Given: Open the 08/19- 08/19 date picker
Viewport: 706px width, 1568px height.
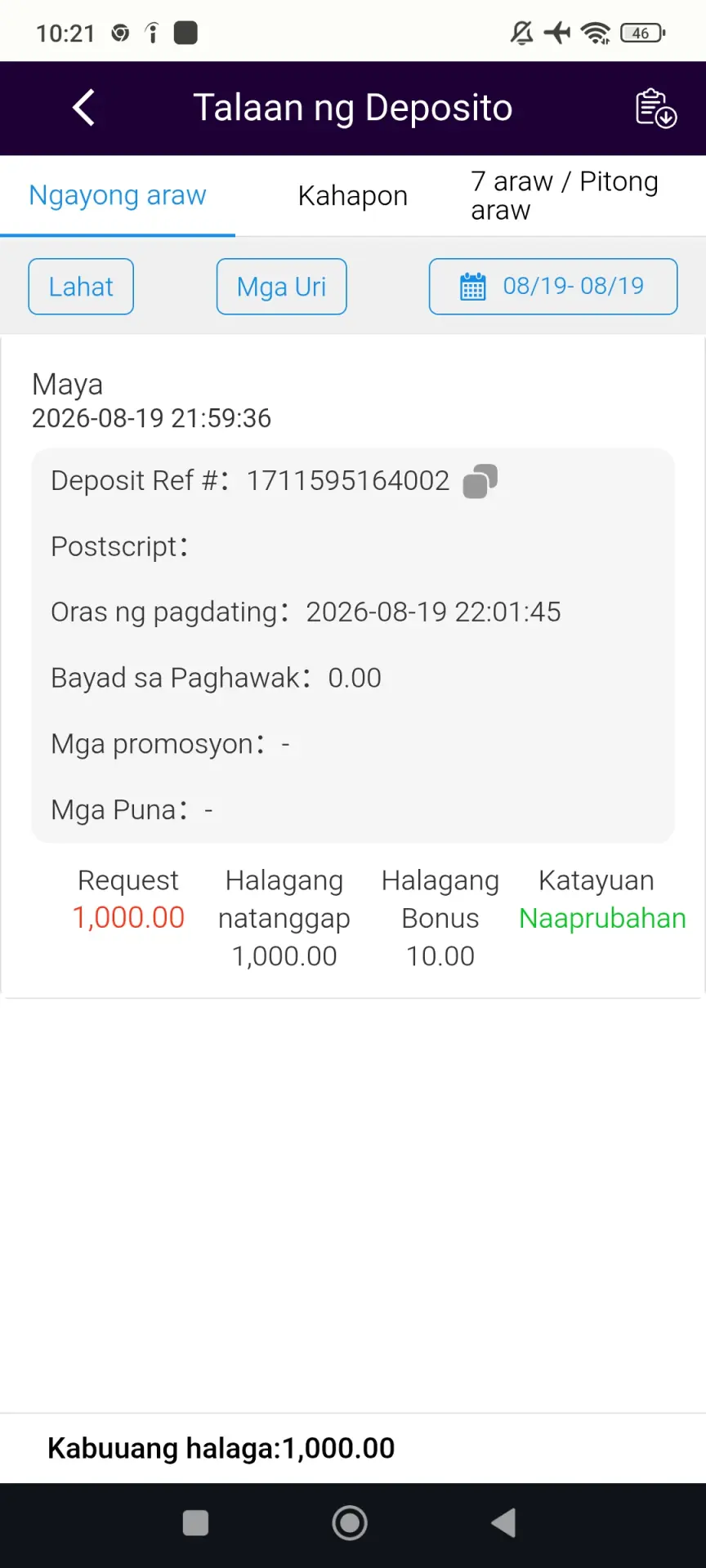Looking at the screenshot, I should 553,287.
